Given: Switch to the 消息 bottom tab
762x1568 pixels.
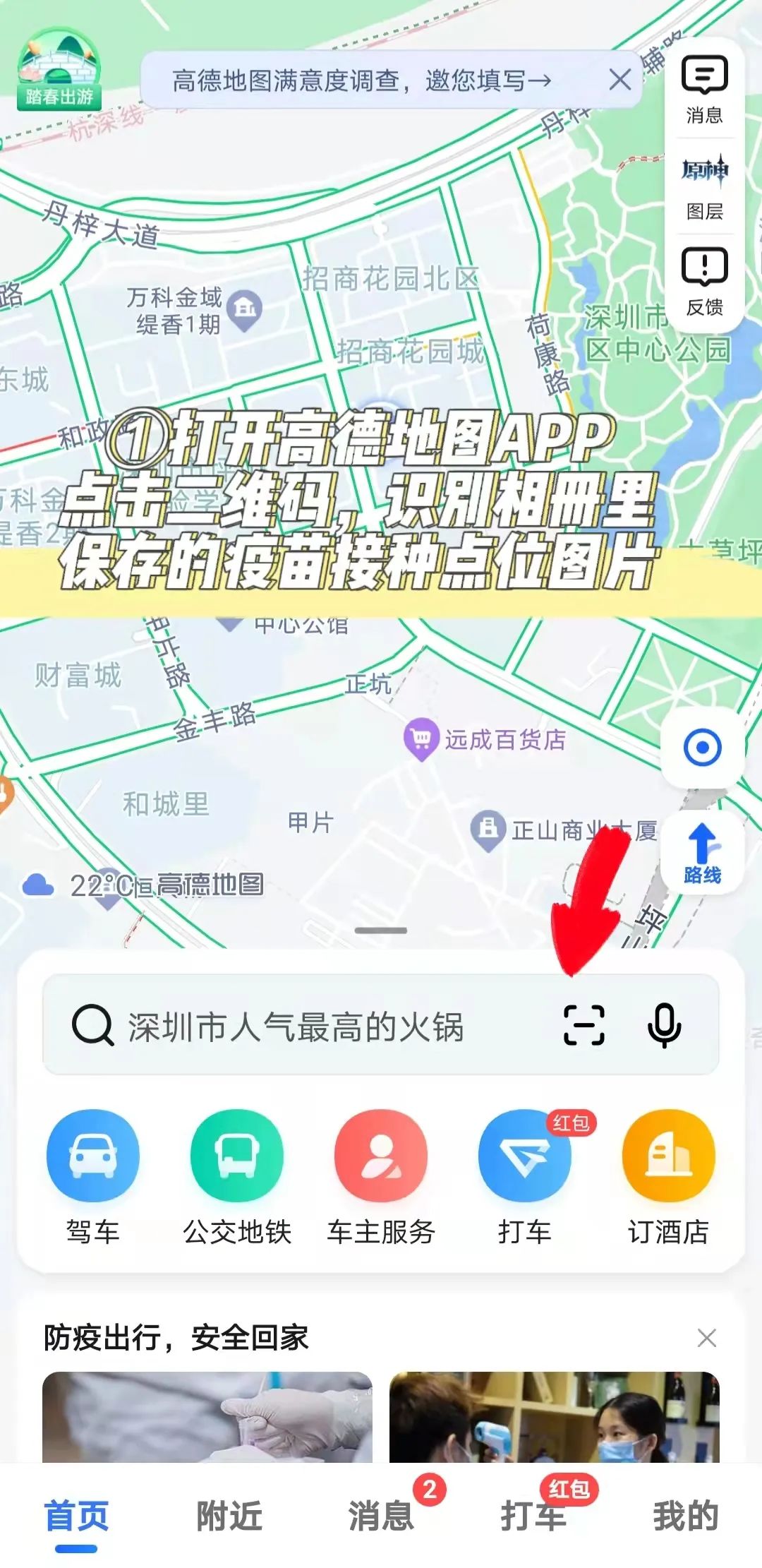Looking at the screenshot, I should pos(381,1515).
